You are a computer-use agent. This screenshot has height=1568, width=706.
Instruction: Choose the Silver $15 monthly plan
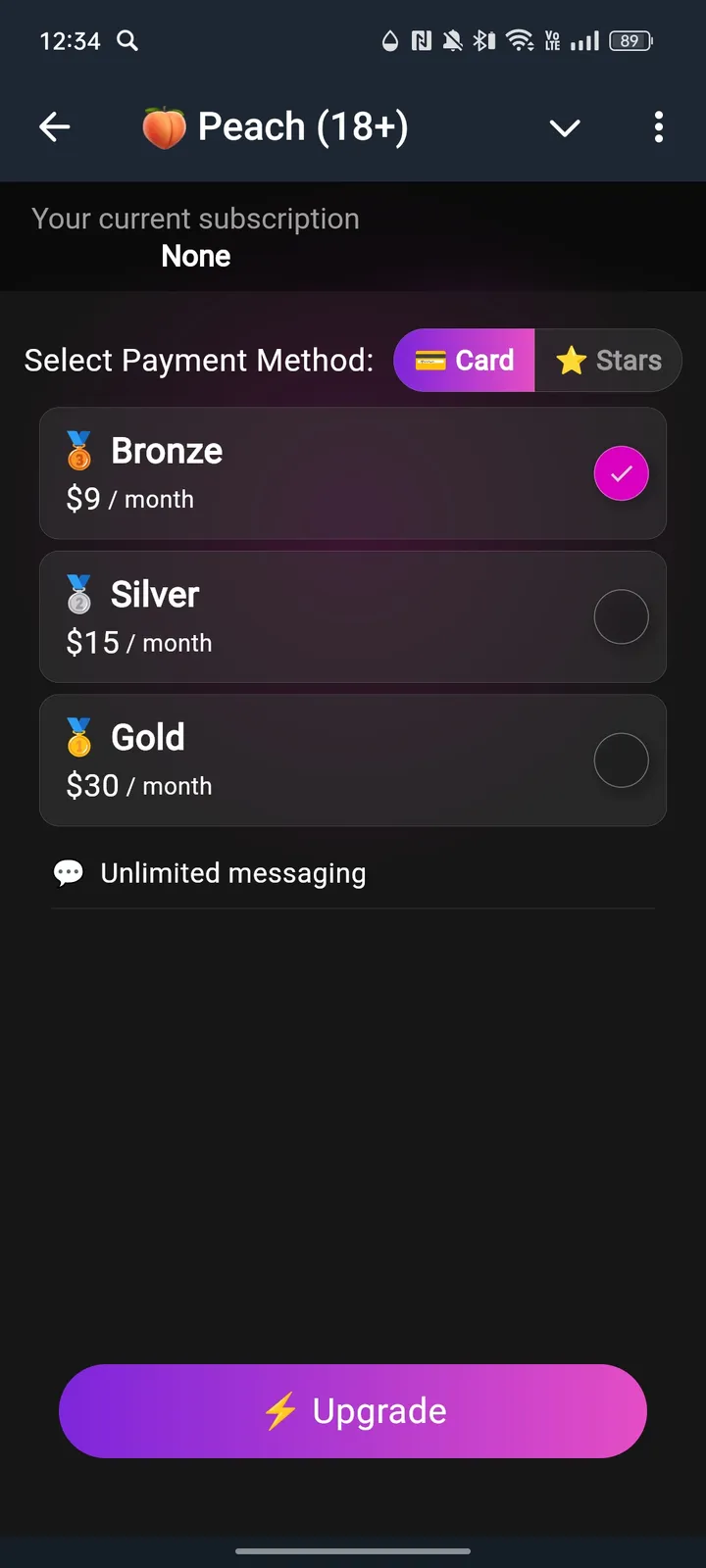[x=353, y=617]
